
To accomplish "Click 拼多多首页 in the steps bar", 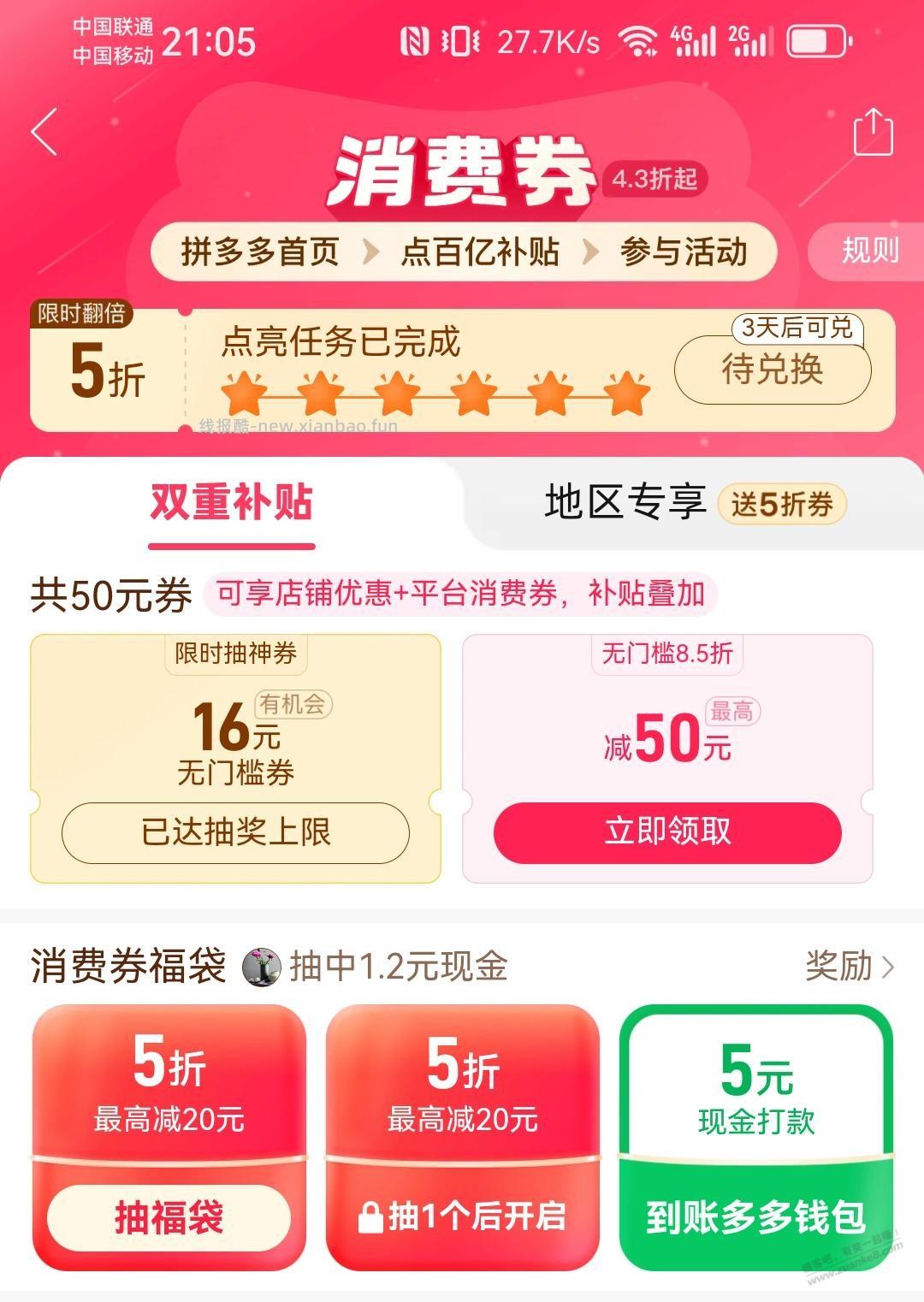I will (x=261, y=252).
